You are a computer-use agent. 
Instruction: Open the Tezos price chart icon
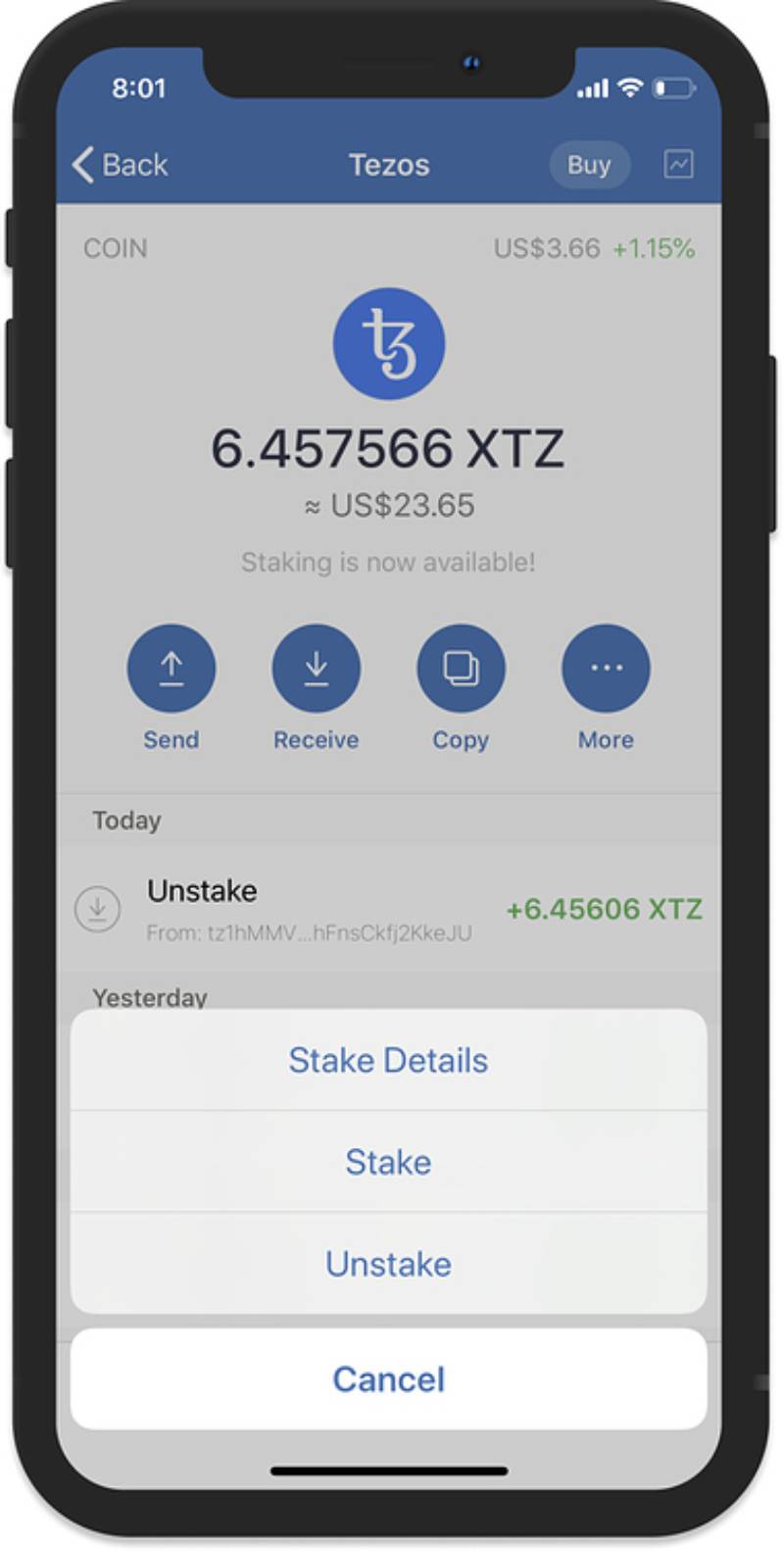pos(678,164)
